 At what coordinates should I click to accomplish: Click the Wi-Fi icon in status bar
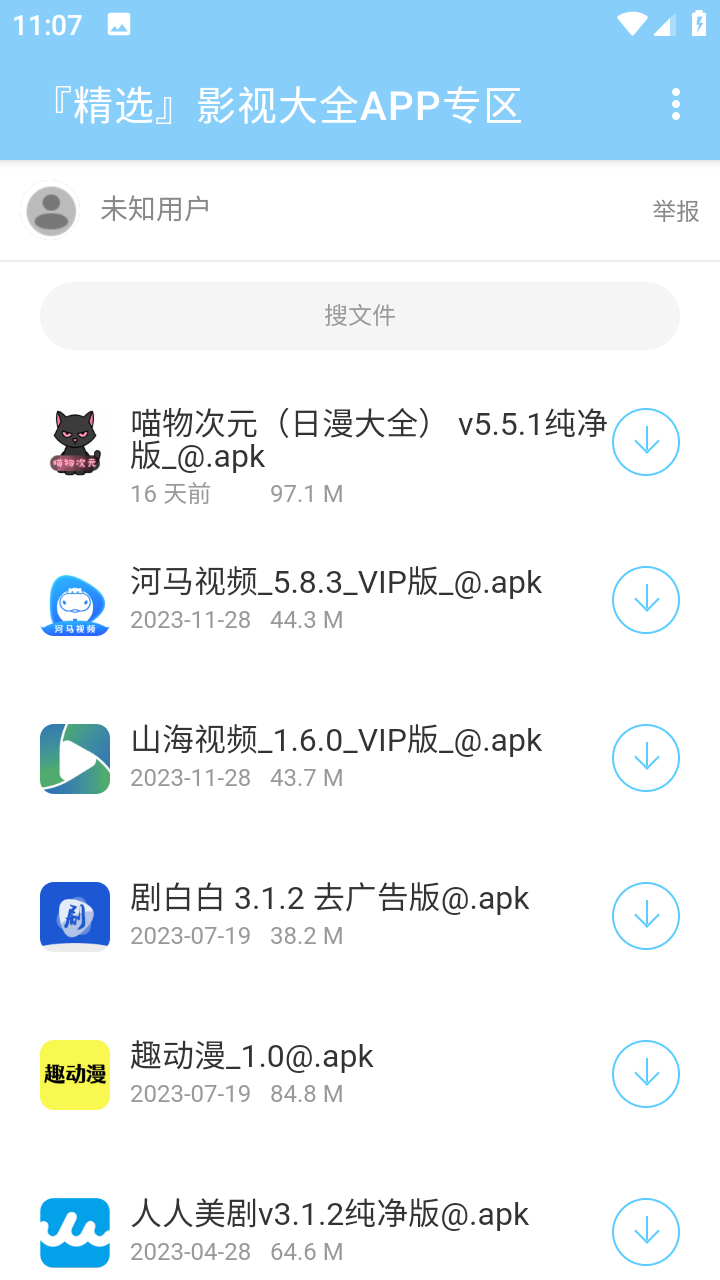pos(632,22)
